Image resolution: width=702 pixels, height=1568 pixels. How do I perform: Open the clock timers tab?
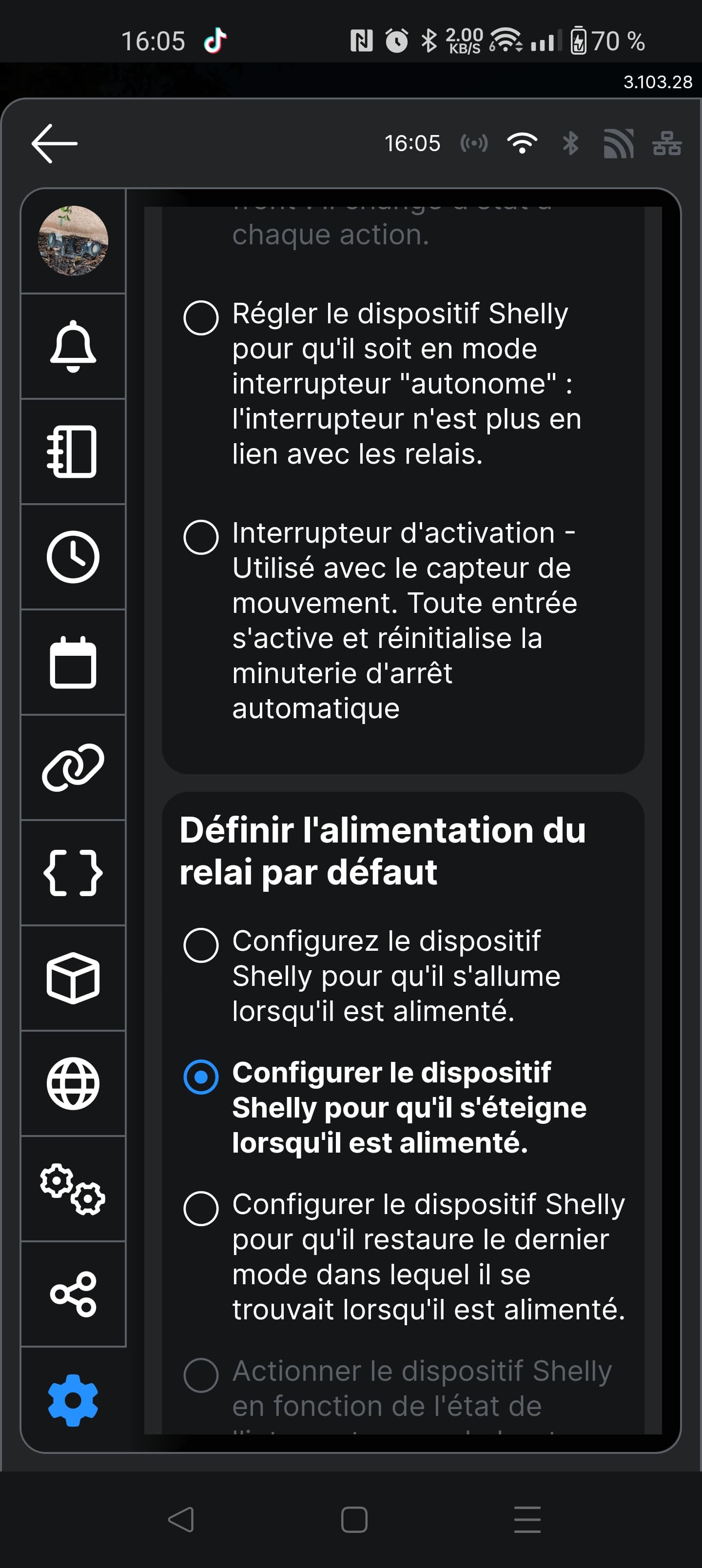click(x=73, y=557)
